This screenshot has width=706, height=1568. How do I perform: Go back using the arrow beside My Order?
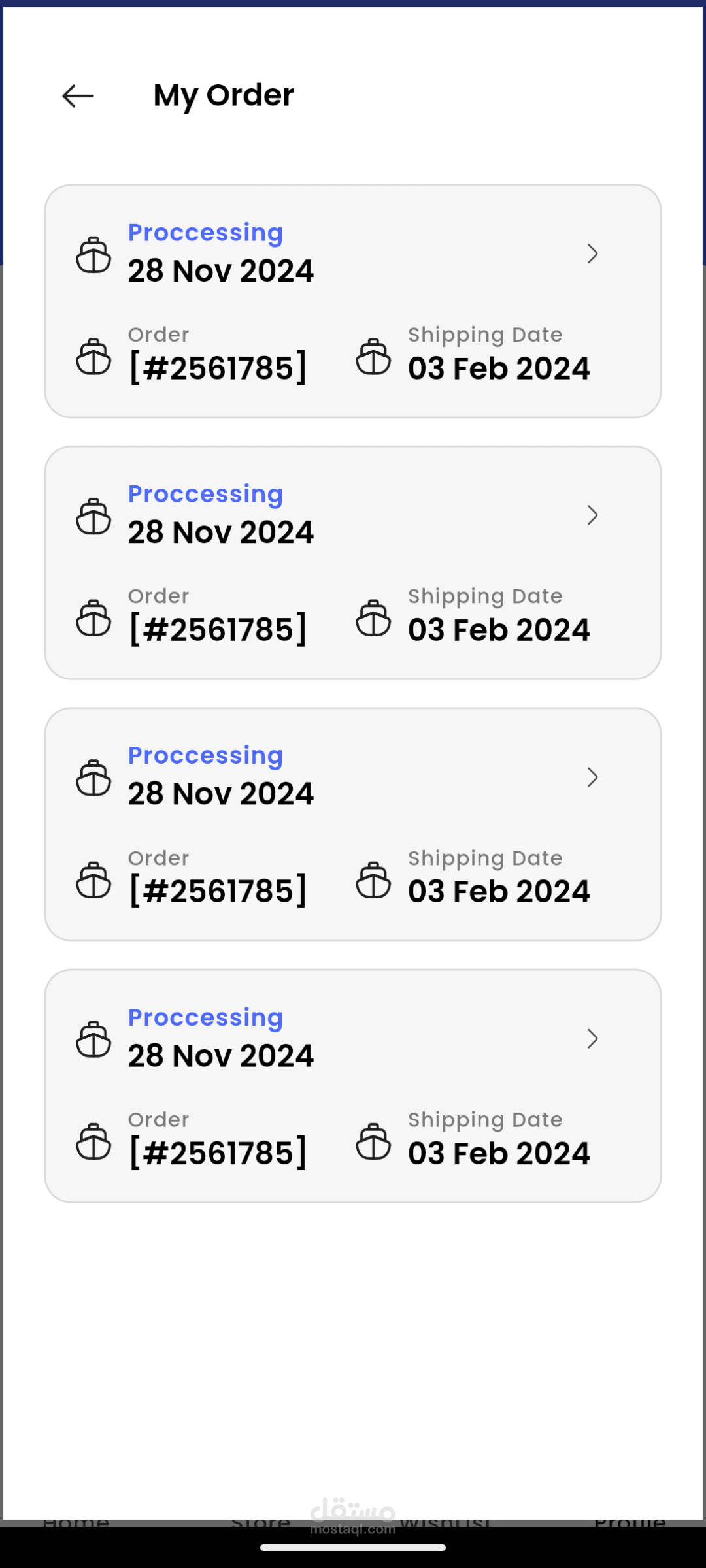point(78,96)
